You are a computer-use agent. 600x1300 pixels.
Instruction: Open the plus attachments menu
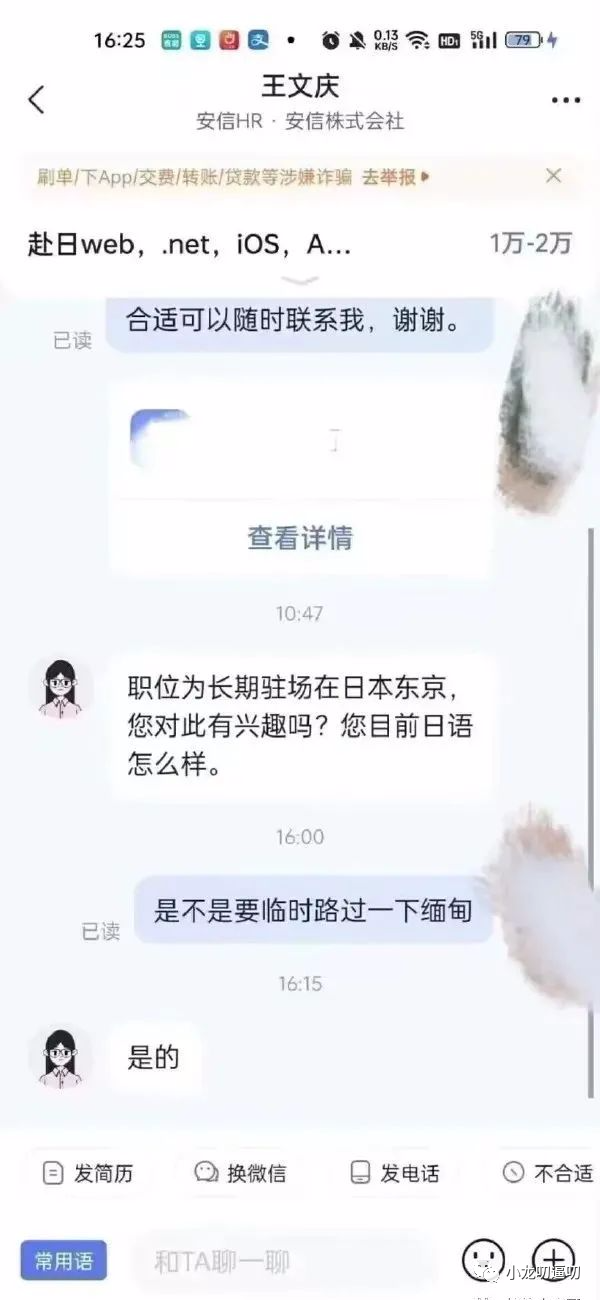coord(553,1259)
